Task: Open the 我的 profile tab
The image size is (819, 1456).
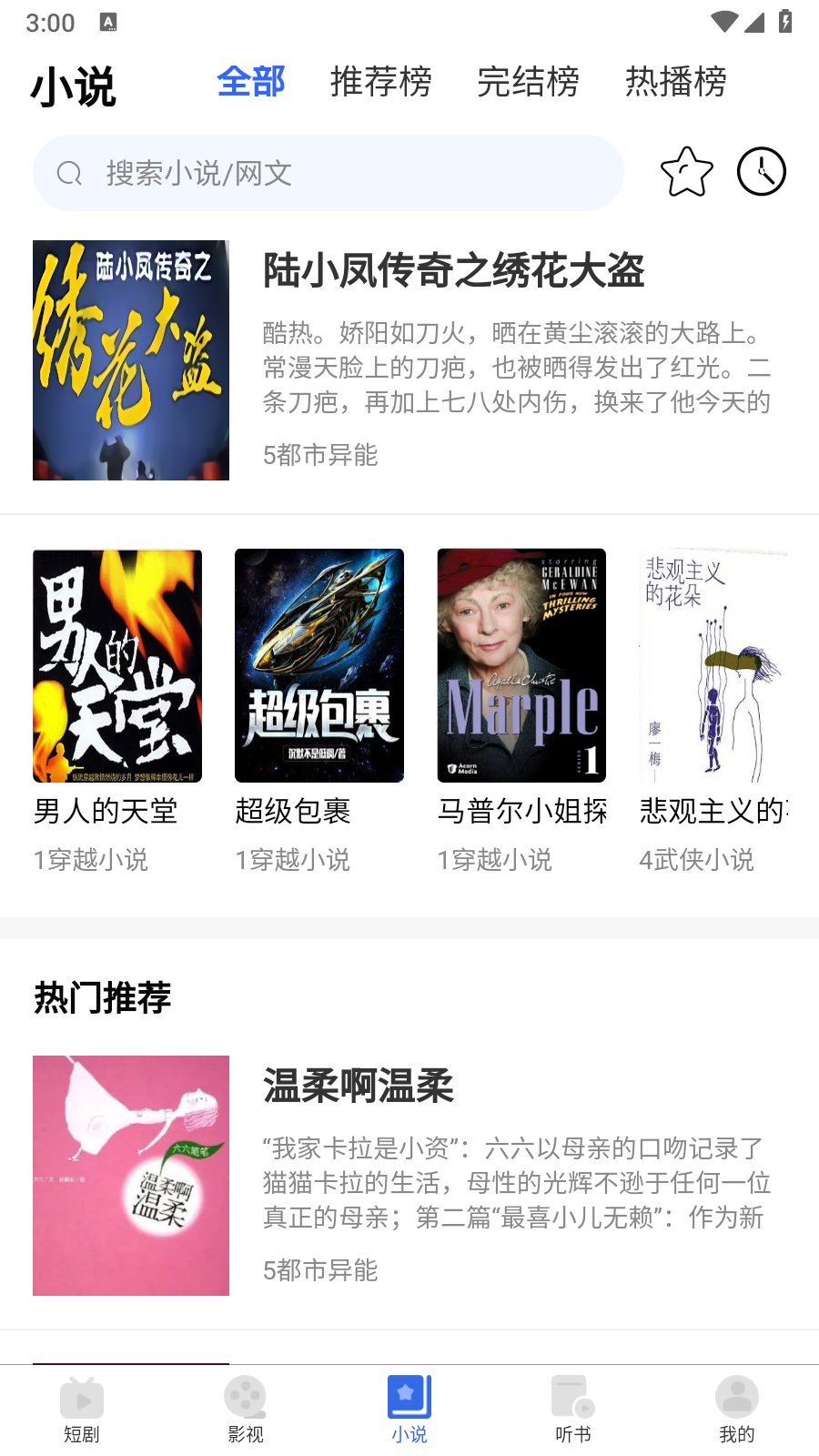Action: pyautogui.click(x=737, y=1409)
